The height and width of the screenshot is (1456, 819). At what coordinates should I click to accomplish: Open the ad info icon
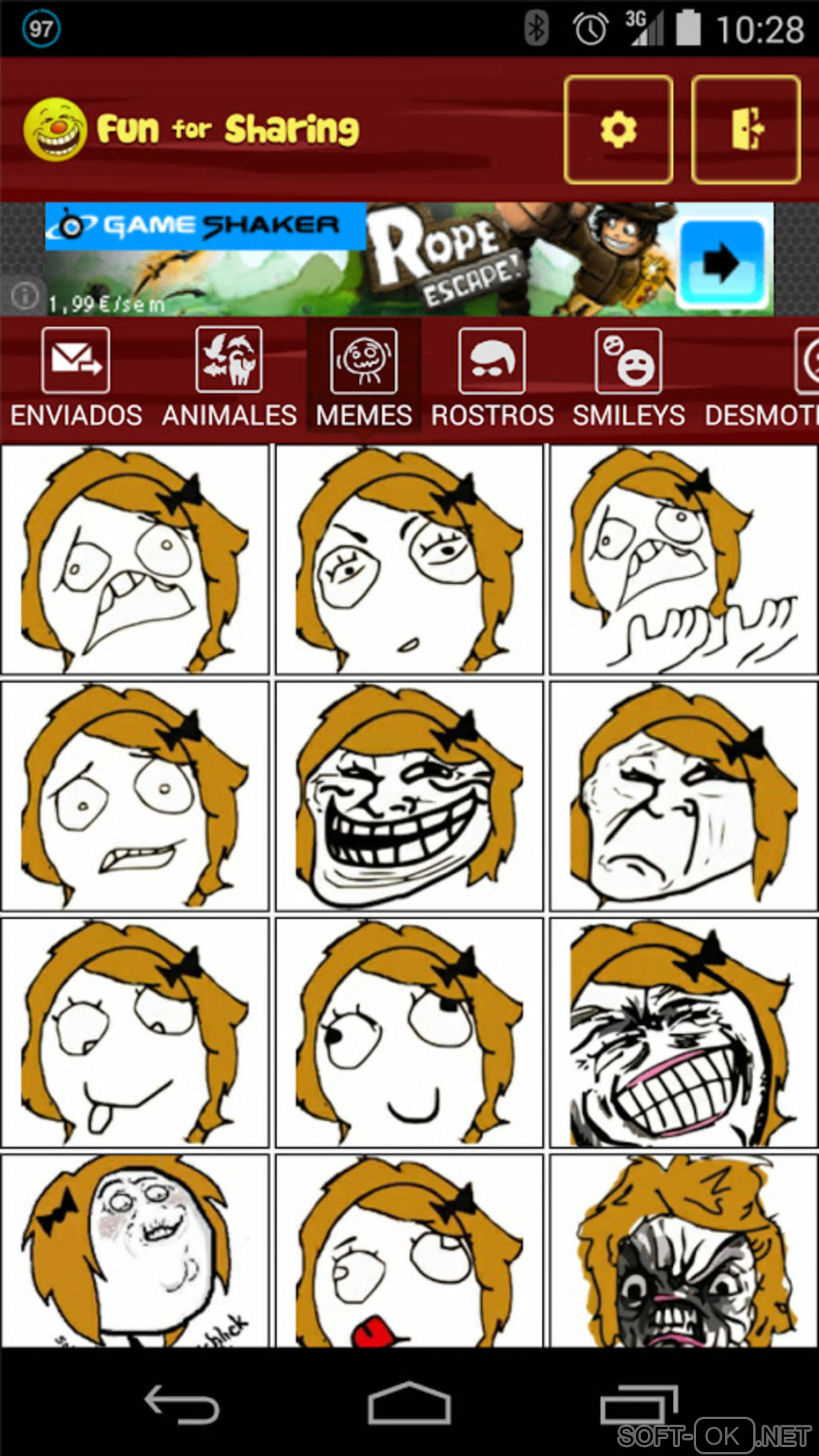point(24,295)
